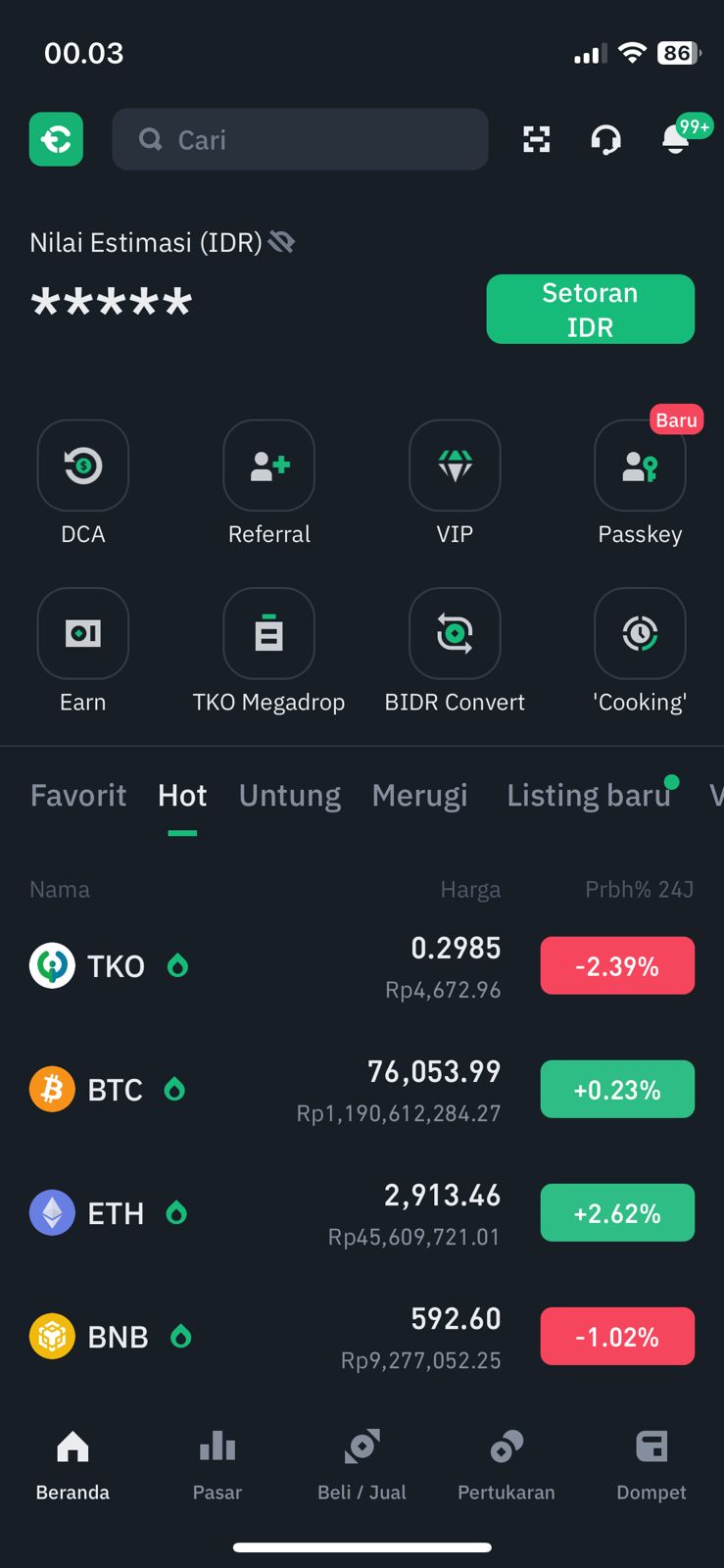The image size is (724, 1568).
Task: Switch to Listing baru tab
Action: pos(588,795)
